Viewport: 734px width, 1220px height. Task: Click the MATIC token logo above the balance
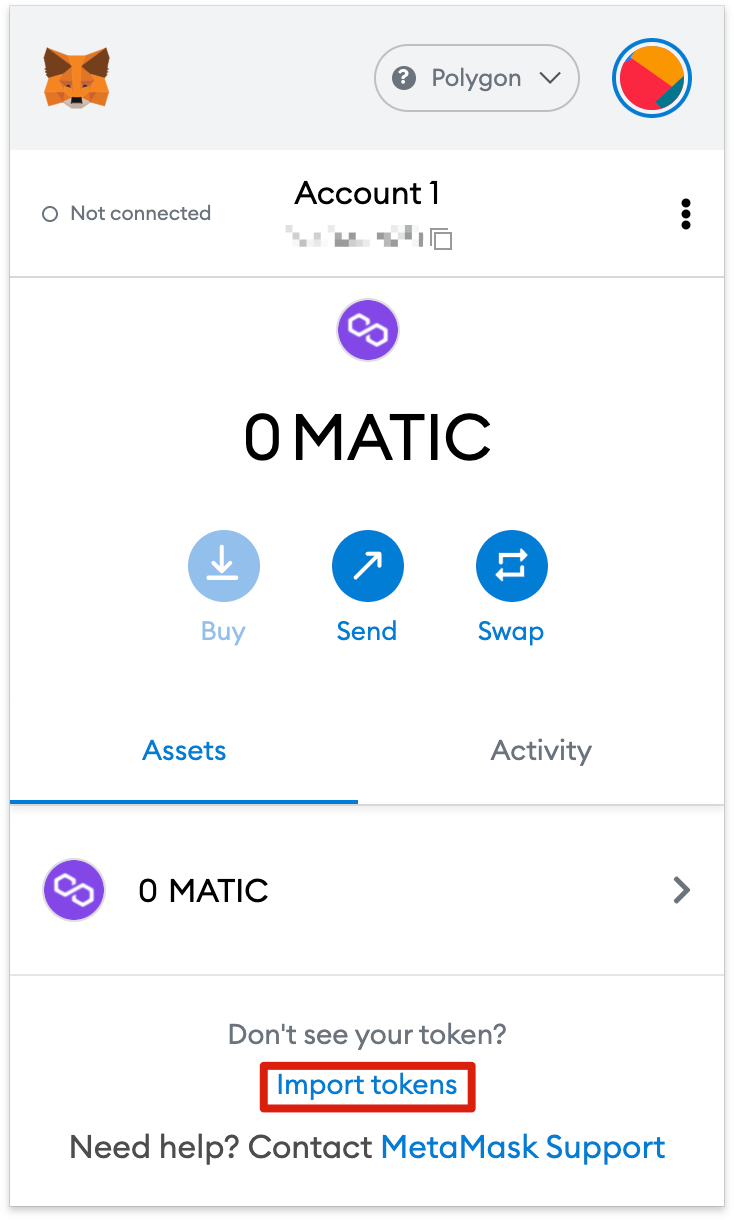pos(367,330)
